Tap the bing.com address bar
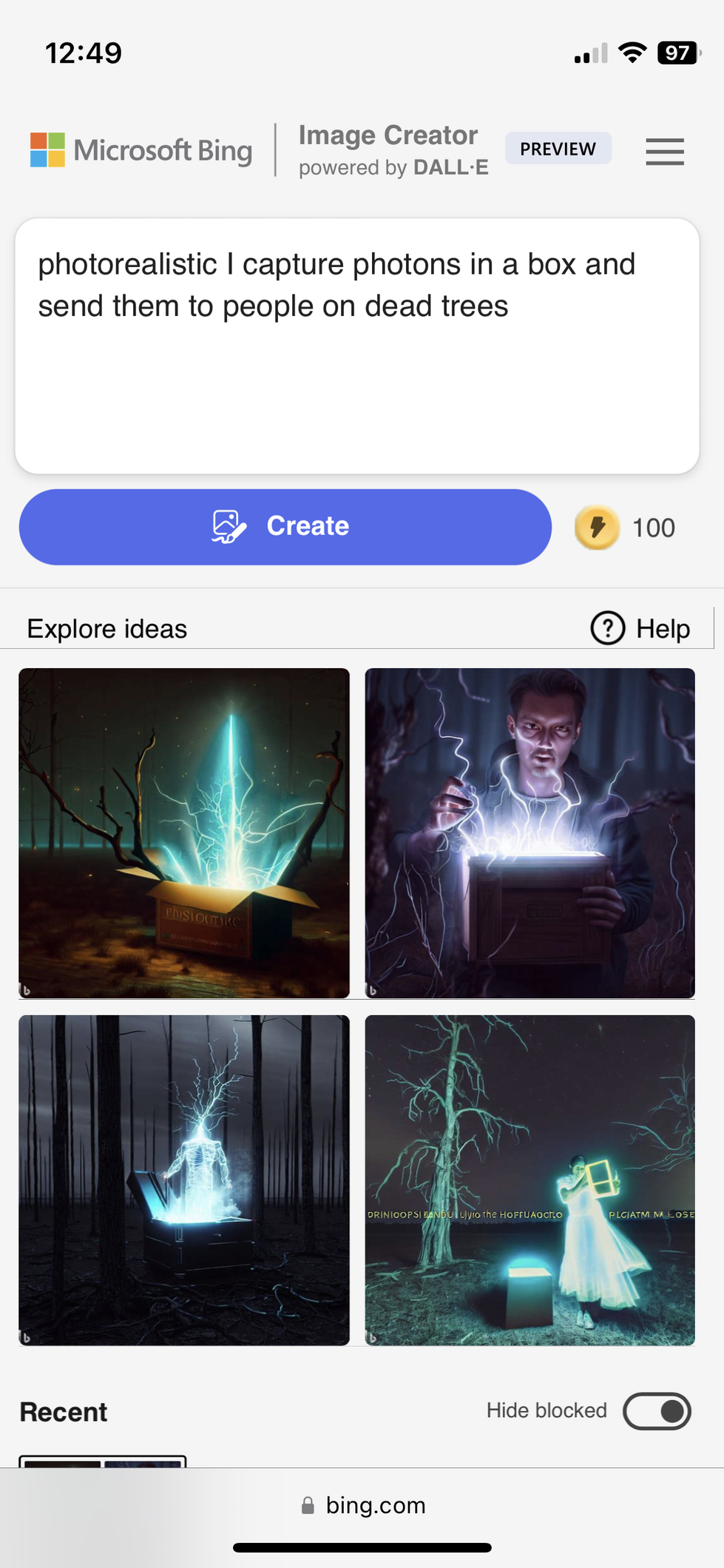The width and height of the screenshot is (724, 1568). point(362,1505)
